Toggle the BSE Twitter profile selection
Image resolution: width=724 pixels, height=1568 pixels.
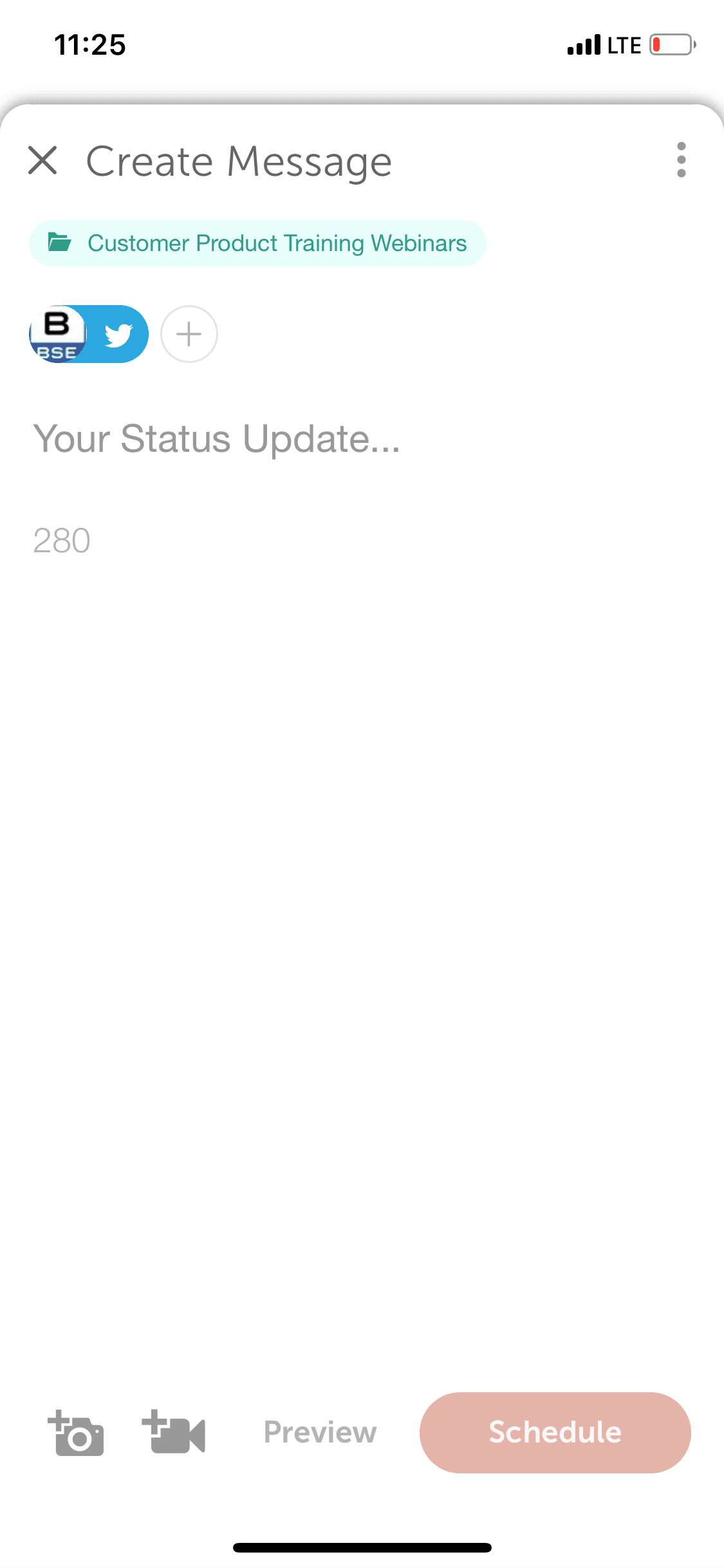click(x=88, y=333)
